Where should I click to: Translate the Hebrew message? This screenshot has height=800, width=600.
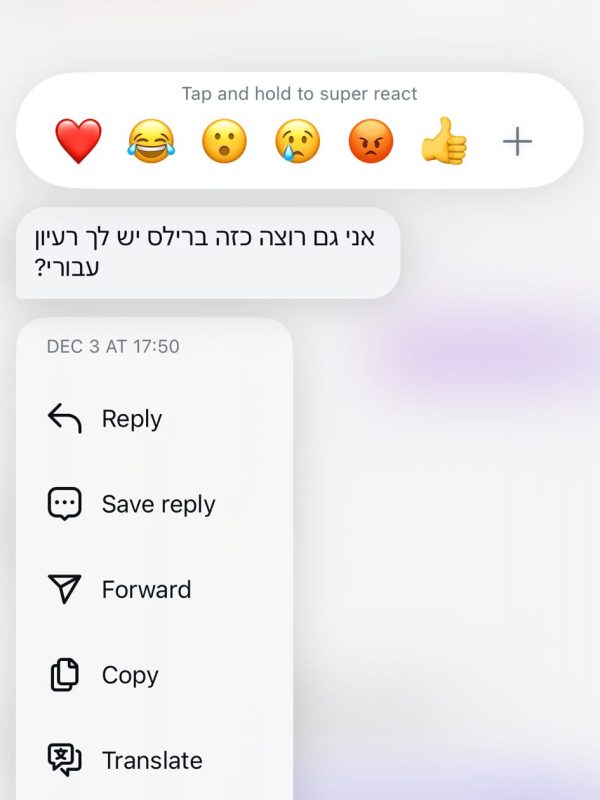click(x=151, y=760)
